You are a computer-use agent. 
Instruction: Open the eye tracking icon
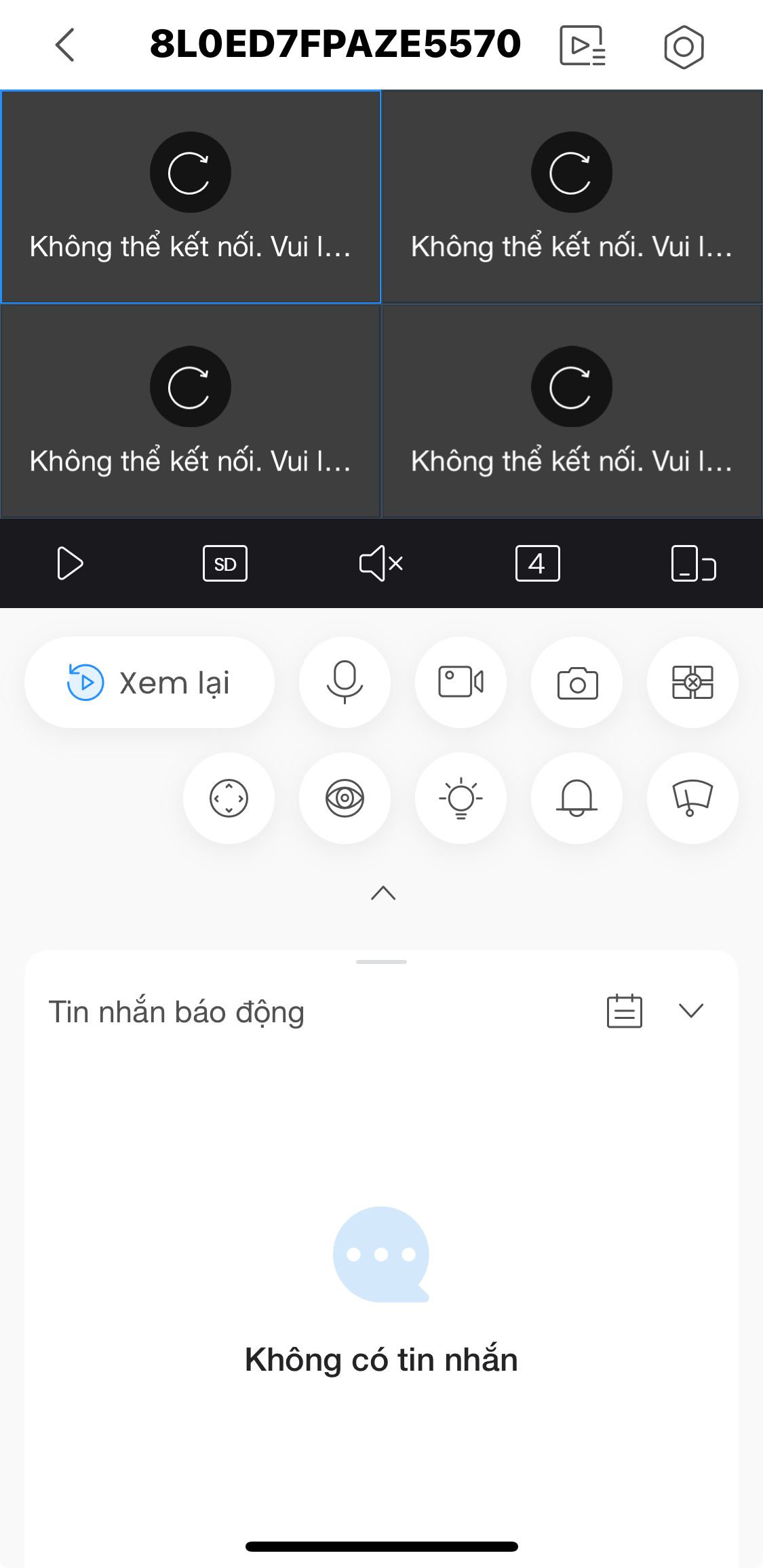tap(345, 799)
